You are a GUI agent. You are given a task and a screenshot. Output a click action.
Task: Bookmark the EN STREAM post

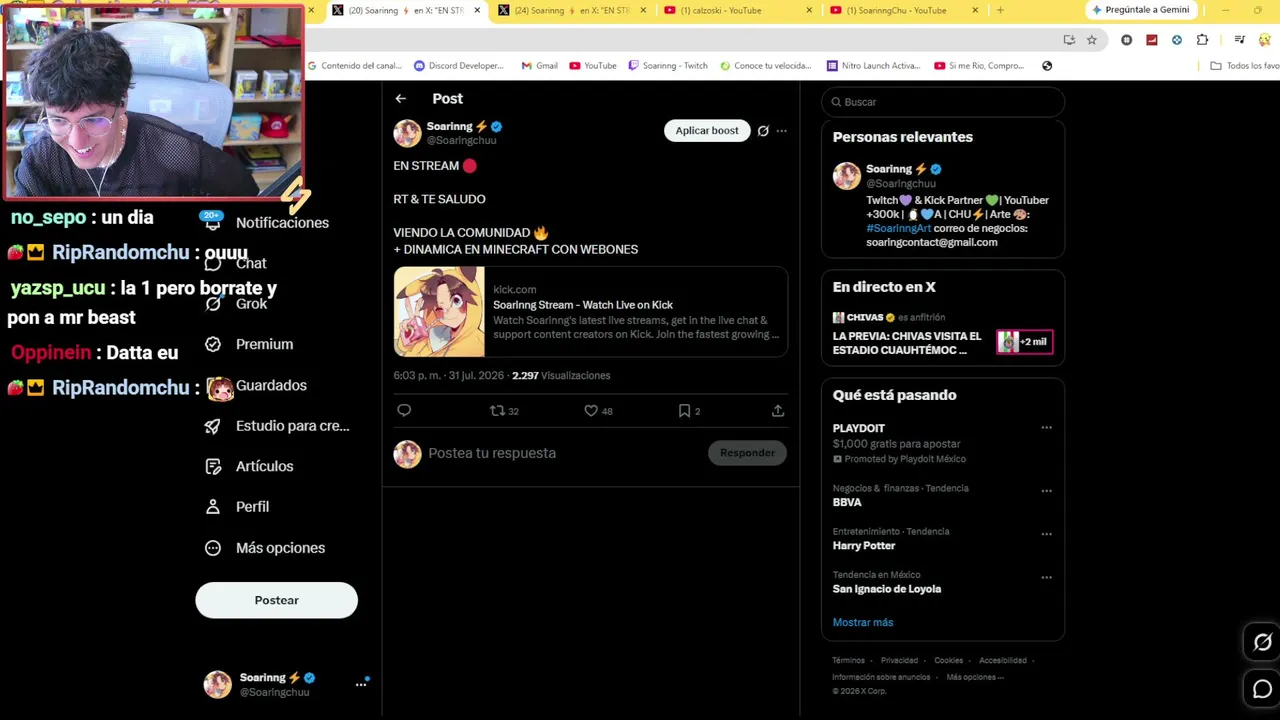coord(689,411)
